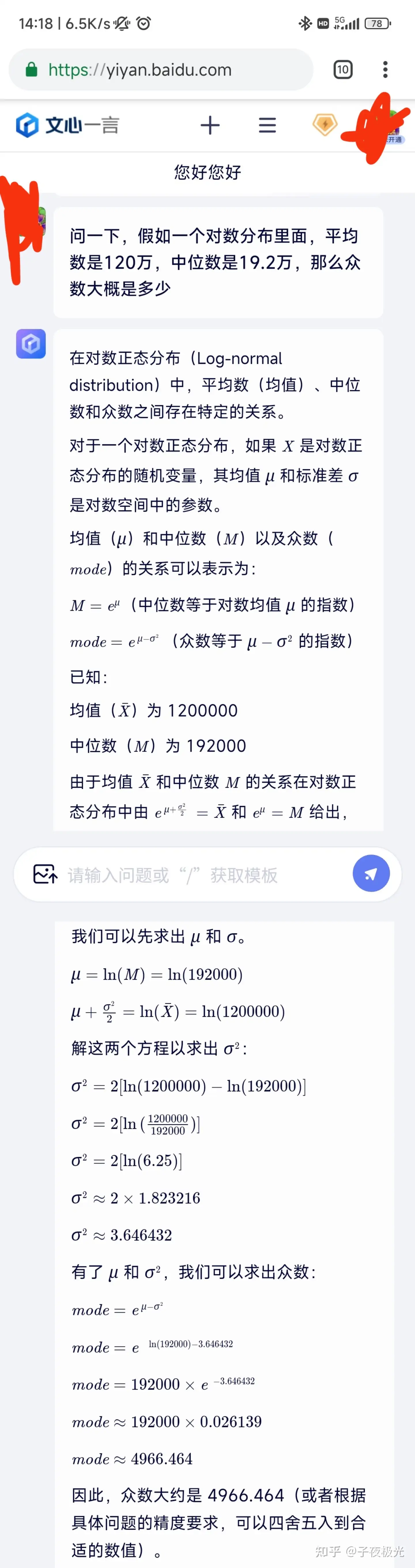The image size is (415, 1568).
Task: Tap the gold lightning membership badge
Action: tap(325, 125)
